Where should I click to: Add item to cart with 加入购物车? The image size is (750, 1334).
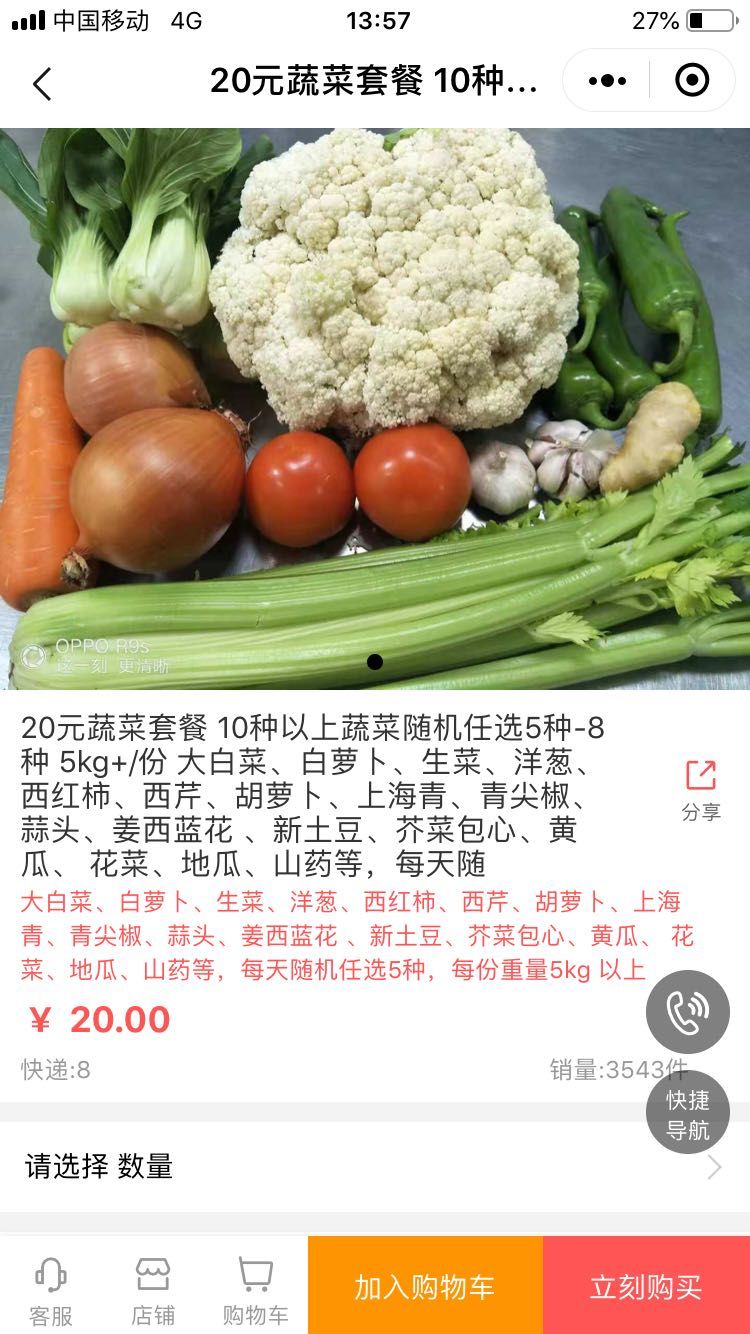pyautogui.click(x=425, y=1287)
